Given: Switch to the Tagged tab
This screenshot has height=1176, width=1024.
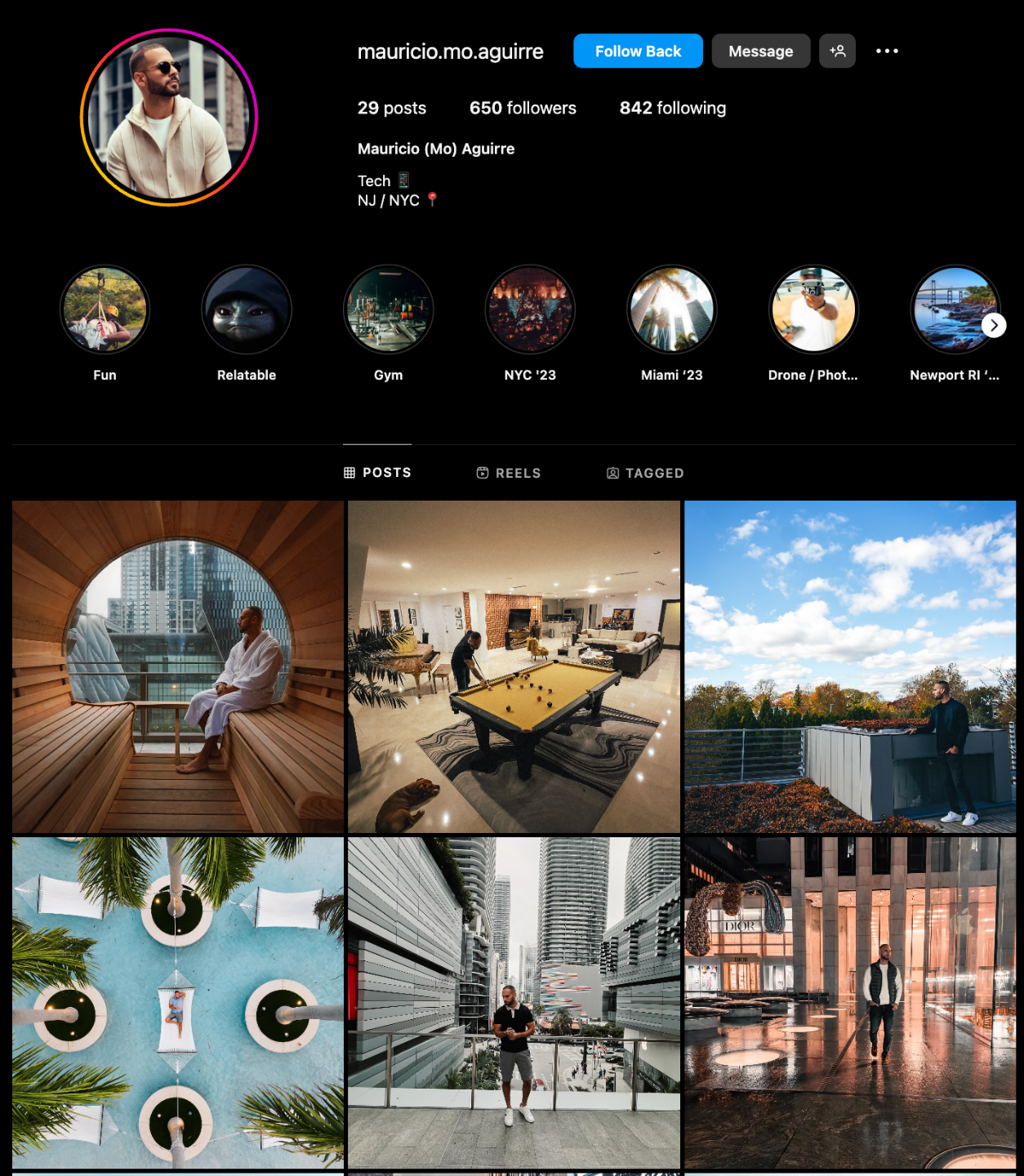Looking at the screenshot, I should 645,473.
